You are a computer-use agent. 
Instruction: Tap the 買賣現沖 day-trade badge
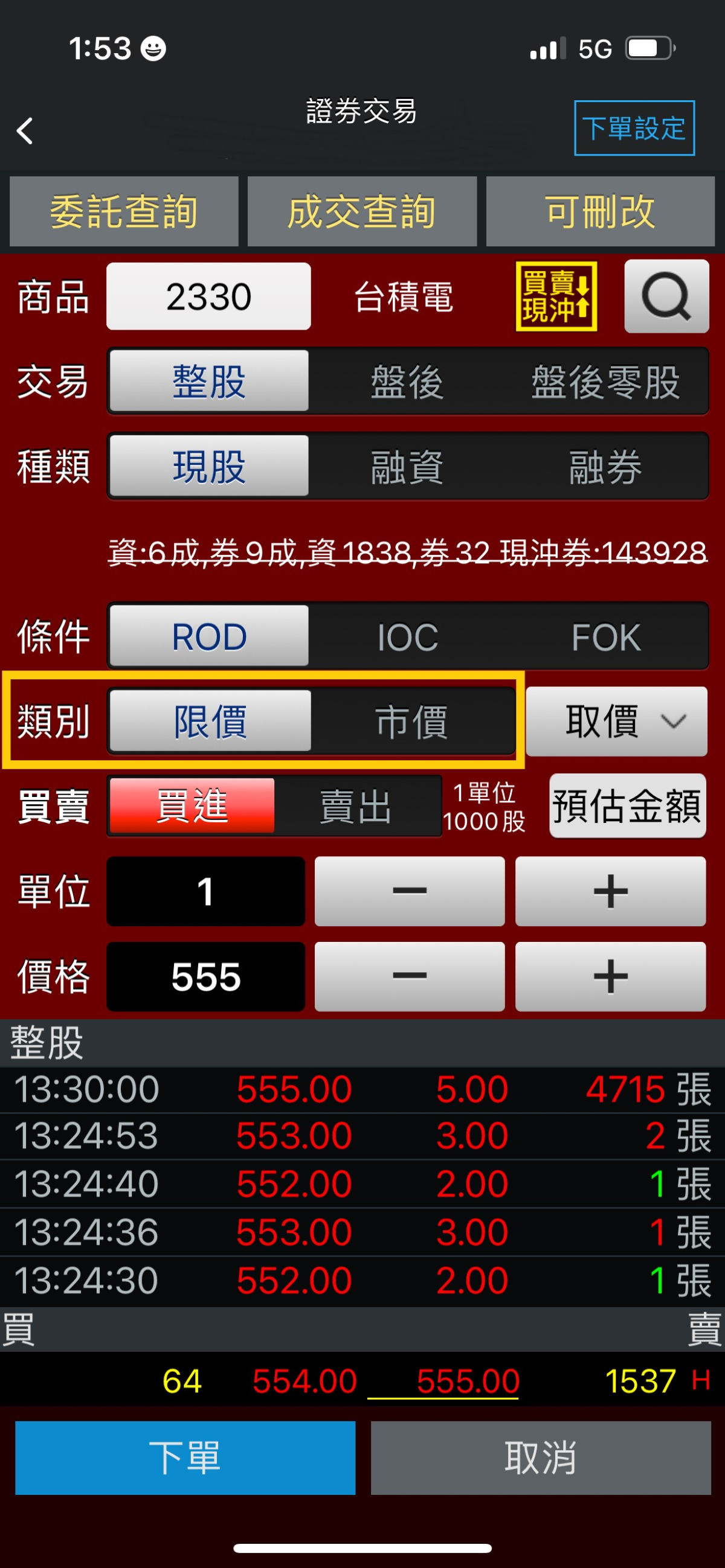[556, 296]
